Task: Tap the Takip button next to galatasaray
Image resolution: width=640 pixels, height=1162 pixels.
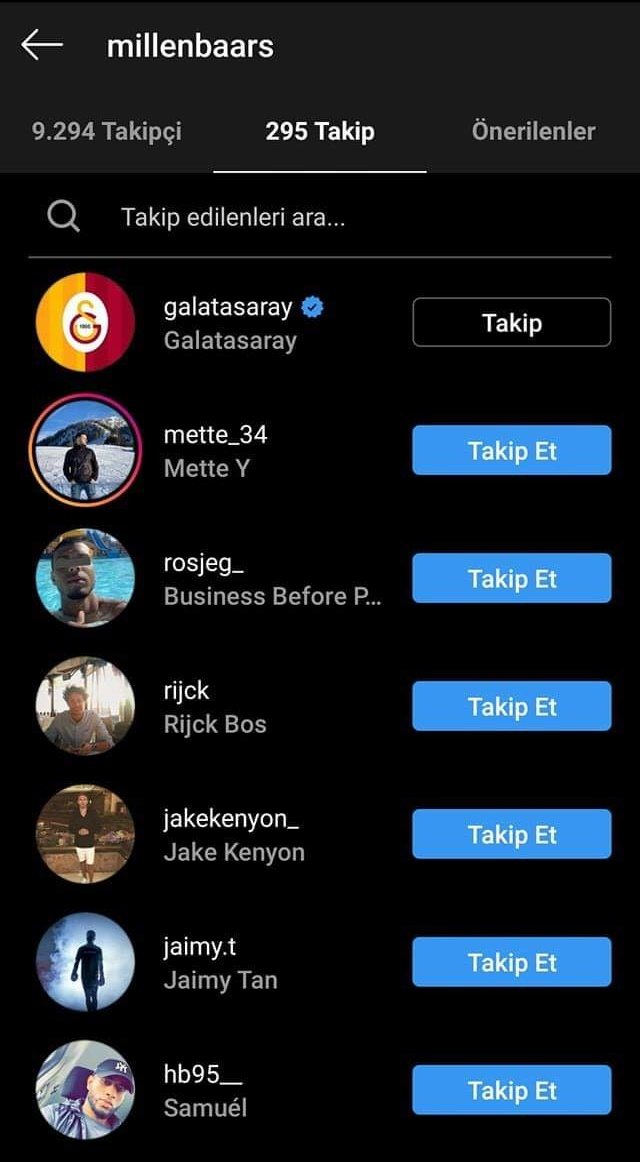Action: click(511, 322)
